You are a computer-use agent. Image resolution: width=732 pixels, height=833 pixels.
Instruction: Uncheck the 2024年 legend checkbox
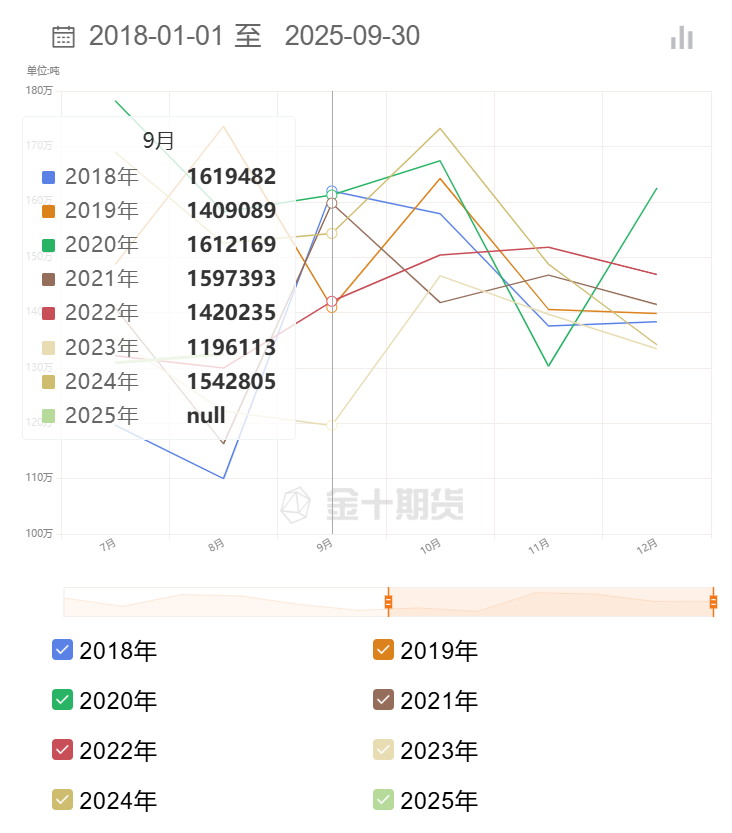(x=63, y=800)
